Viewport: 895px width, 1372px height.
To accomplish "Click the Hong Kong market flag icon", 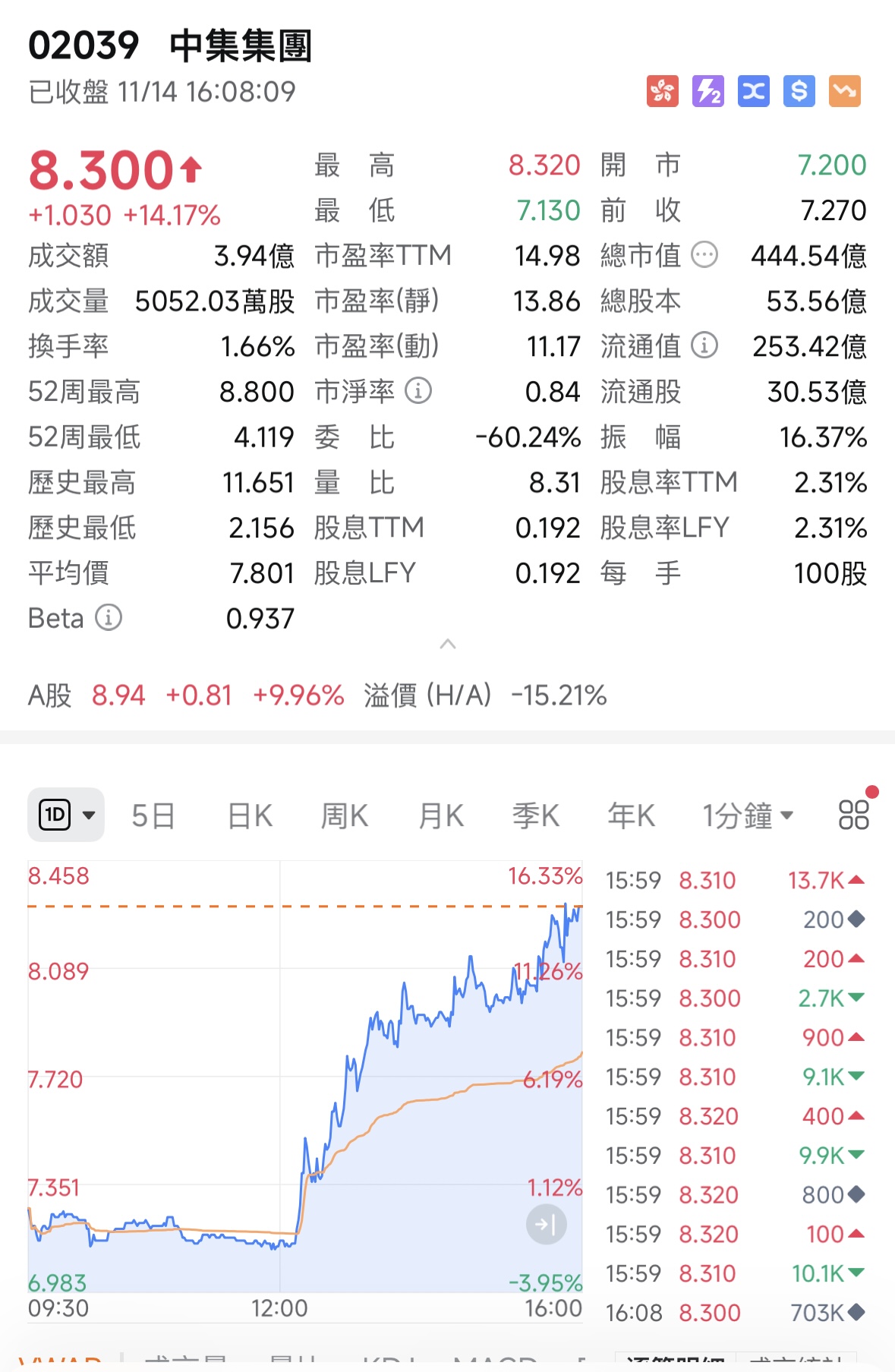I will [663, 91].
